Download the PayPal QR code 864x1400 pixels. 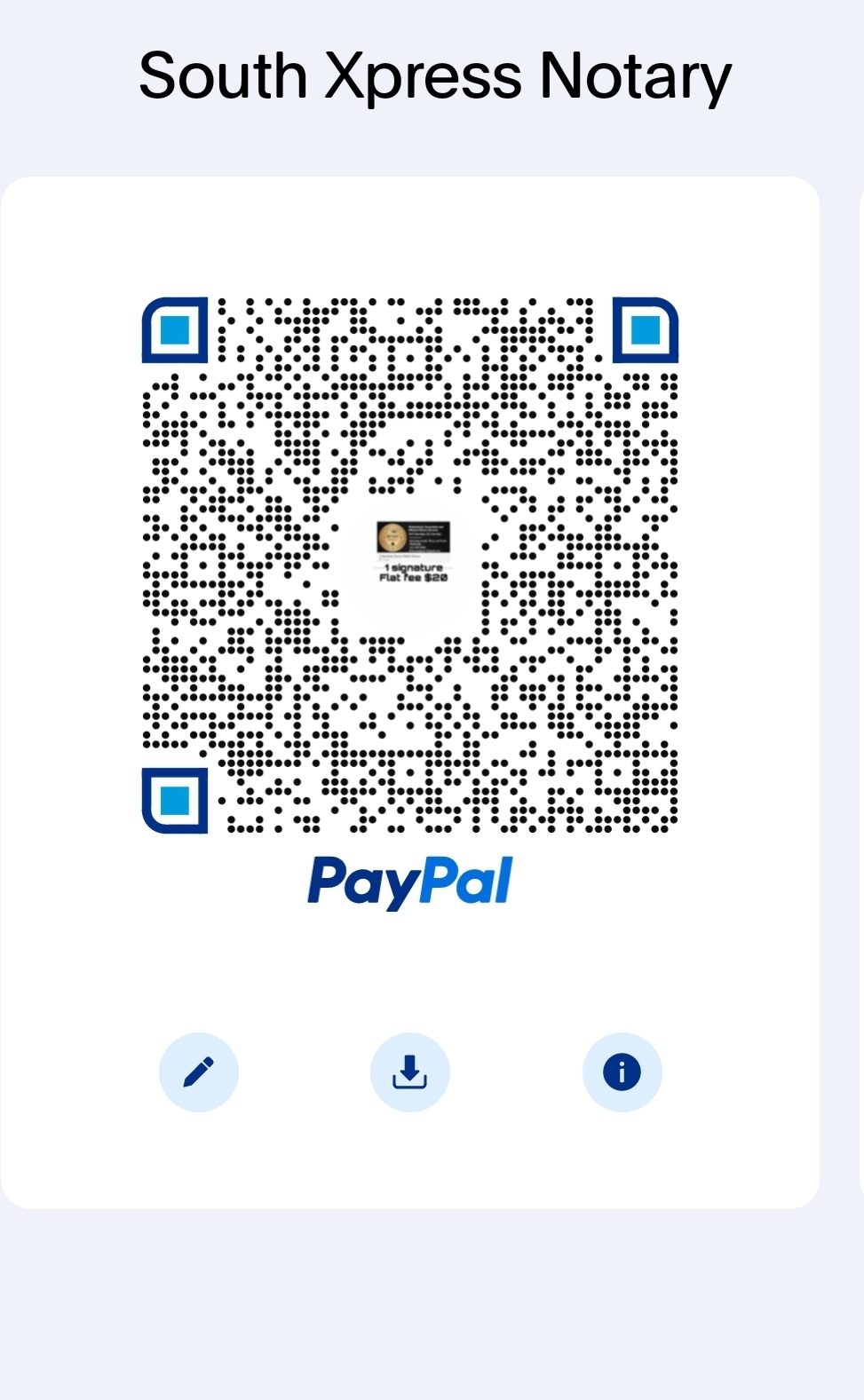(x=410, y=1072)
